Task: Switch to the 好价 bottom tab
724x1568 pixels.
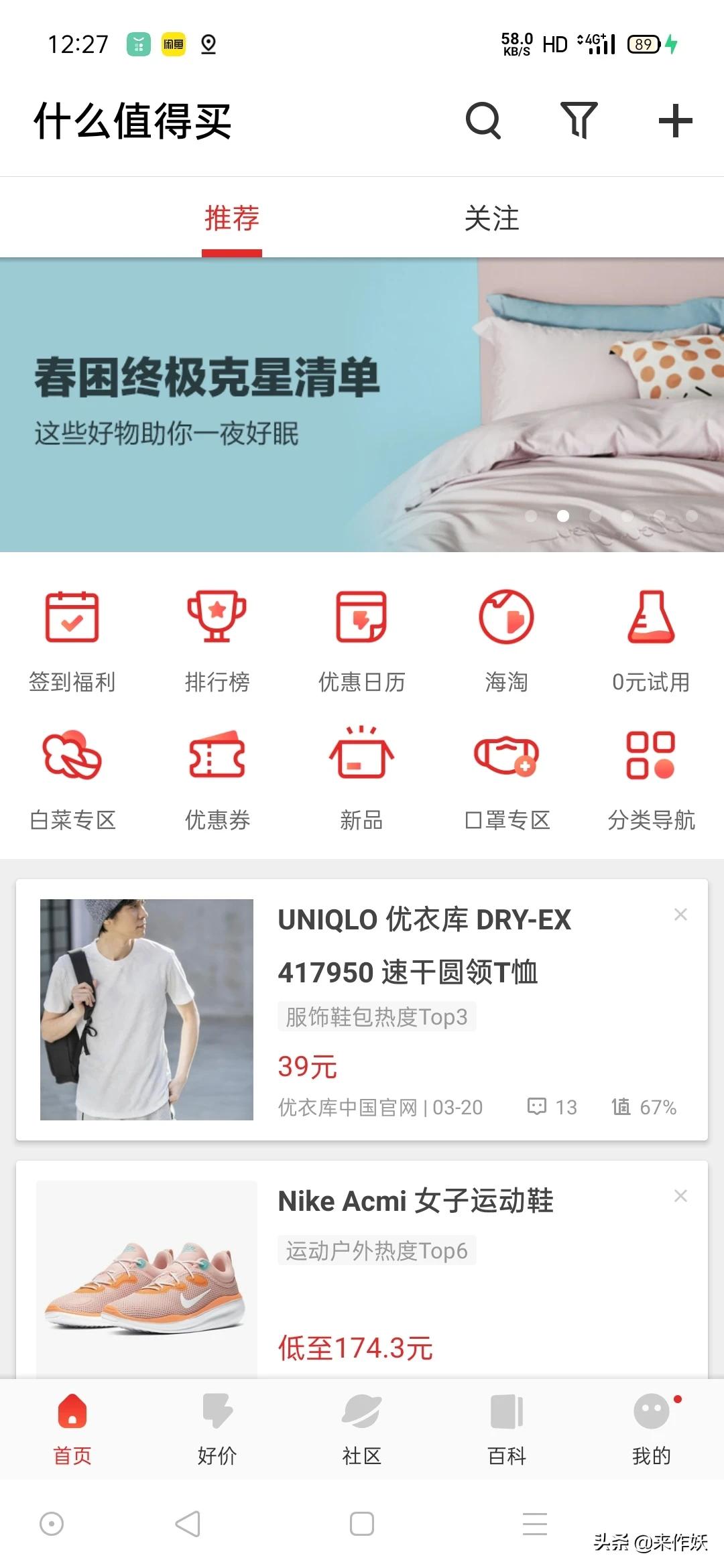Action: tap(217, 1428)
